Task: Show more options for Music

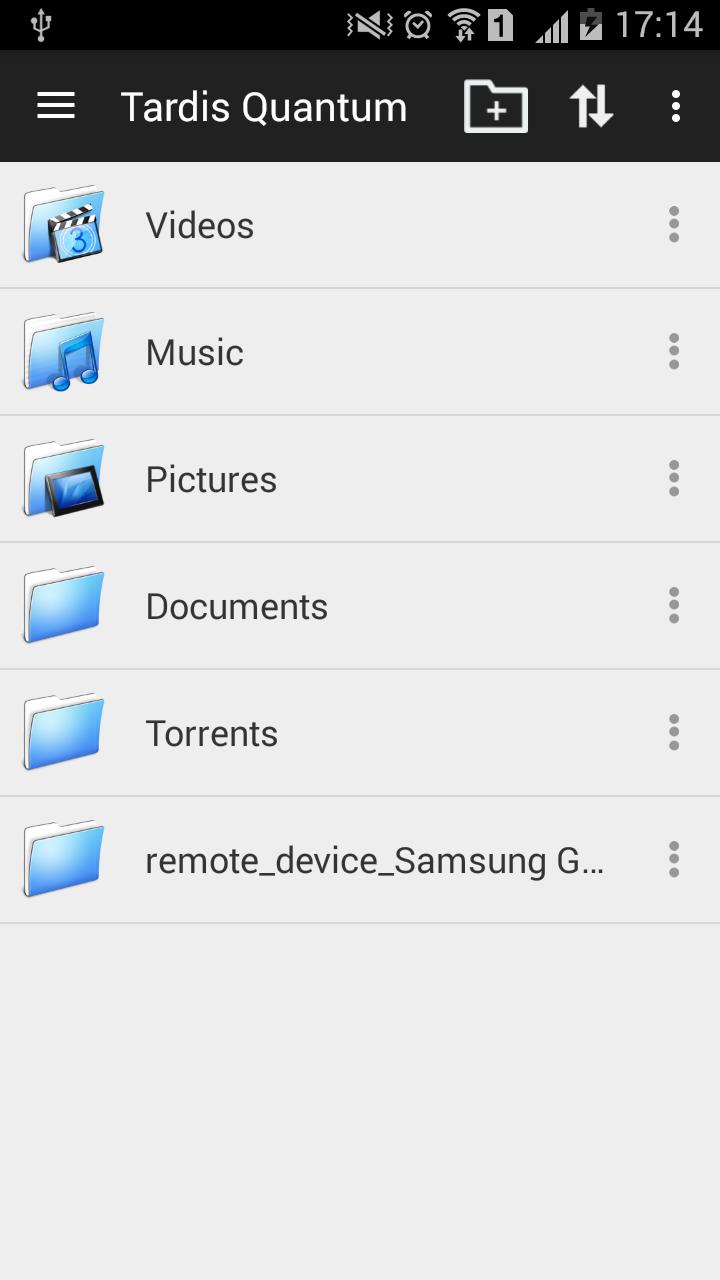Action: coord(674,352)
